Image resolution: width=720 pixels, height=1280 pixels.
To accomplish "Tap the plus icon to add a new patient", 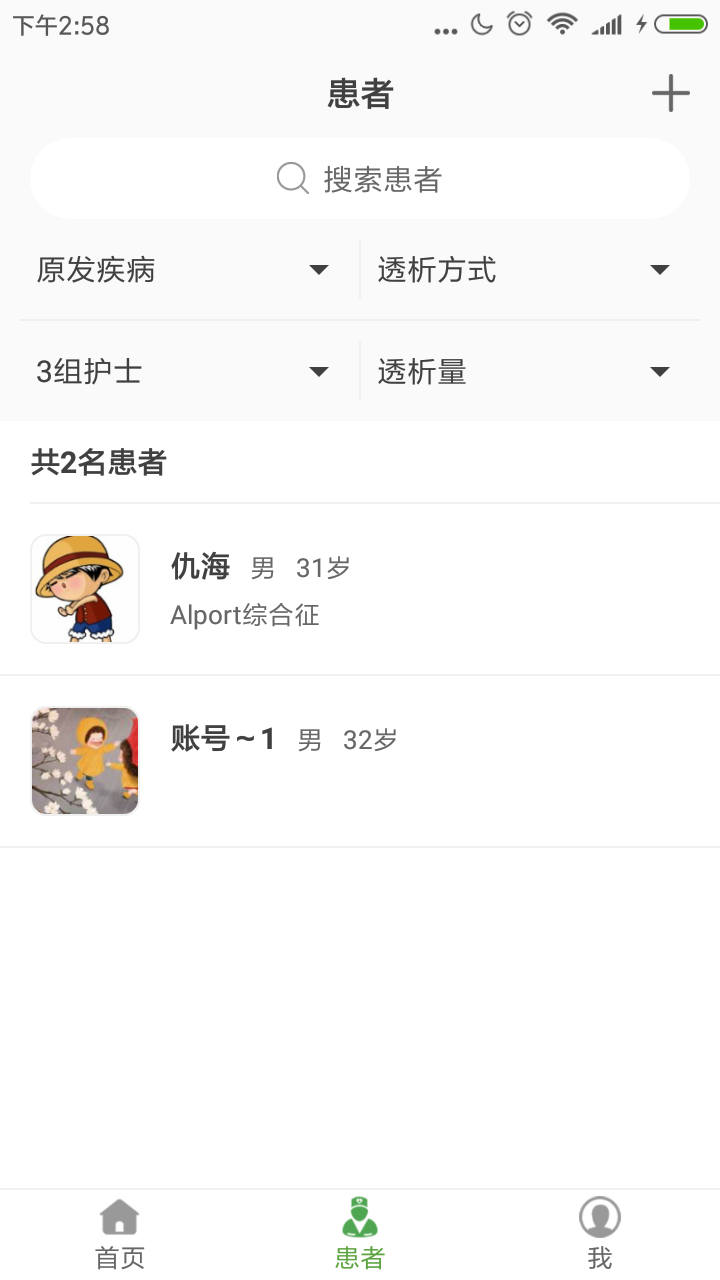I will pyautogui.click(x=670, y=93).
